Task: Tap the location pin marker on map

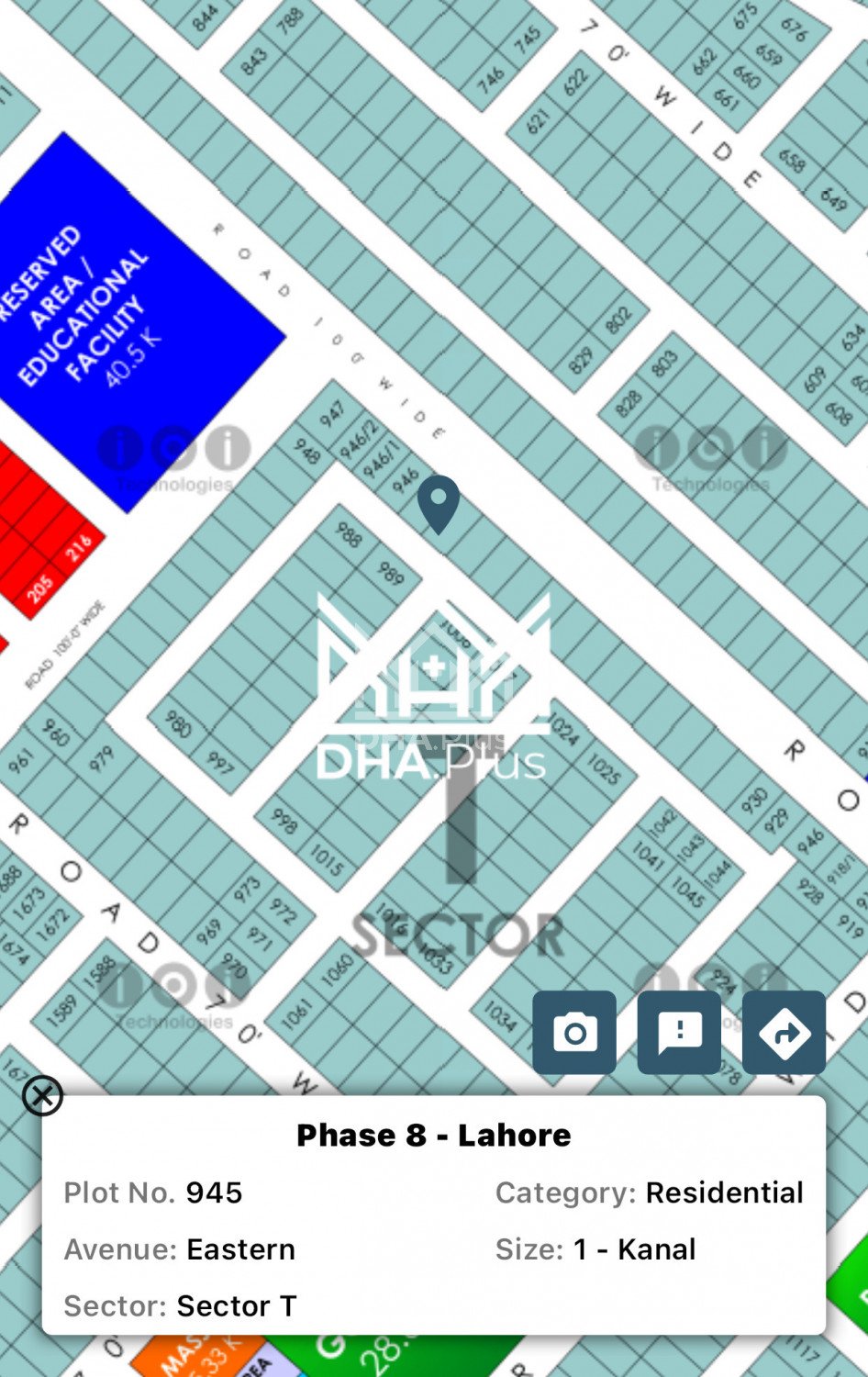Action: [x=439, y=502]
